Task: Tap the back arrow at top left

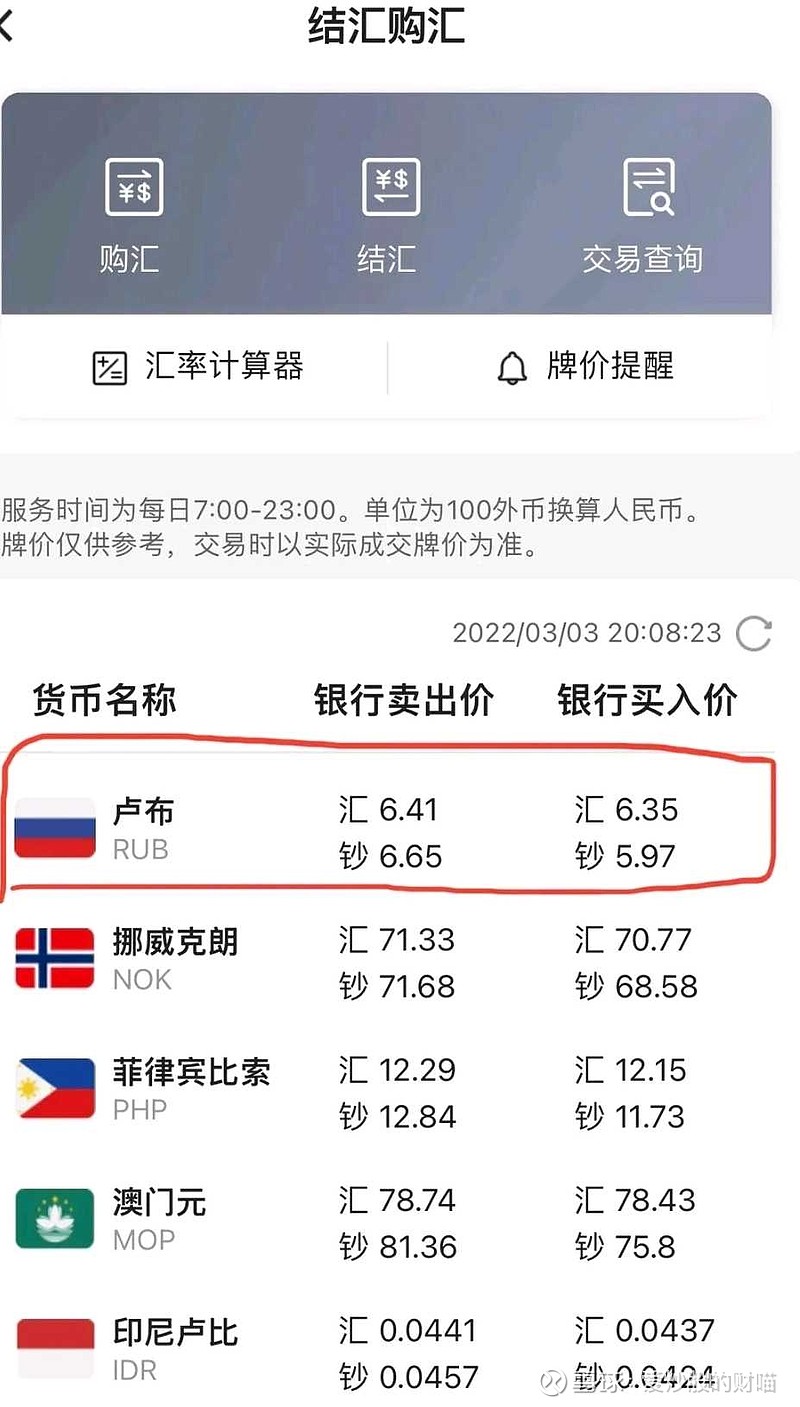Action: pos(8,25)
